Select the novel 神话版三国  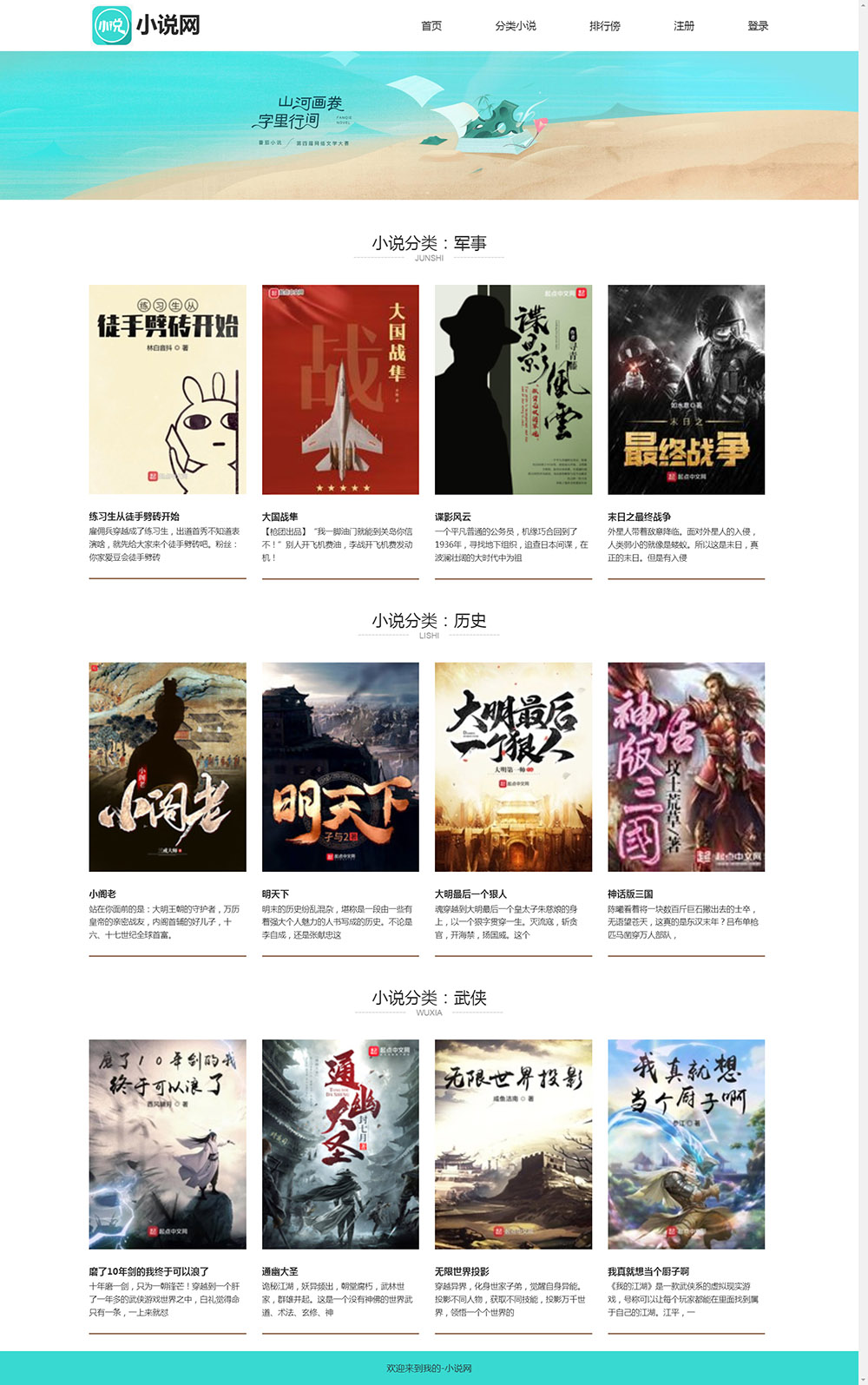(x=686, y=767)
